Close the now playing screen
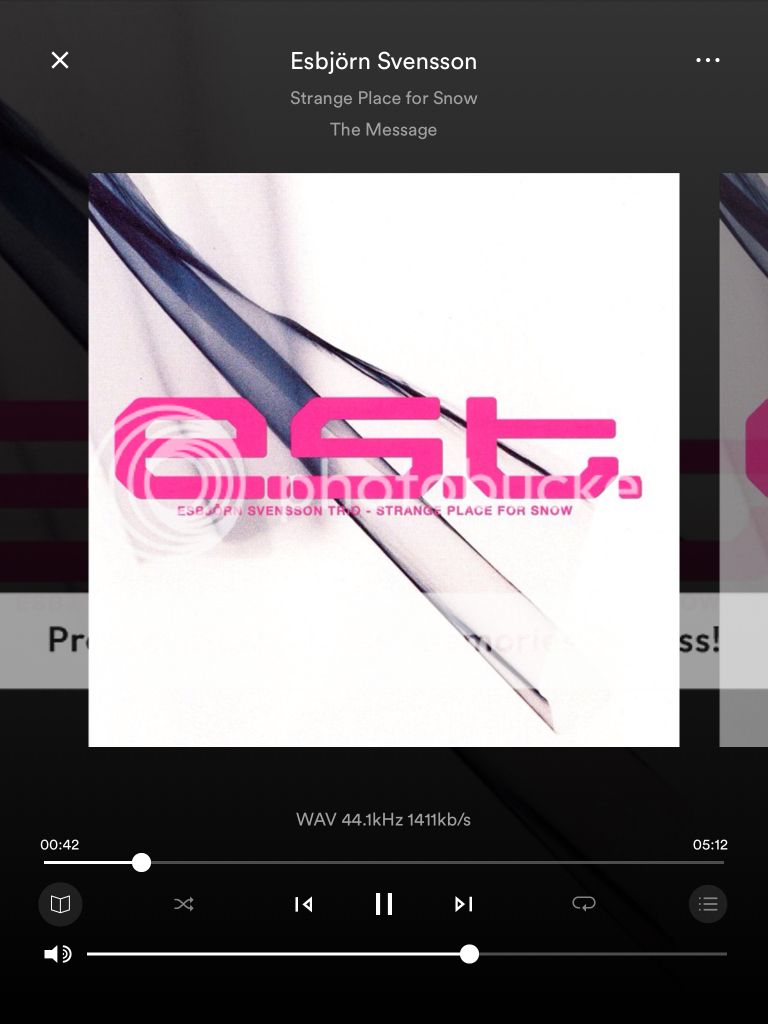768x1024 pixels. coord(60,60)
